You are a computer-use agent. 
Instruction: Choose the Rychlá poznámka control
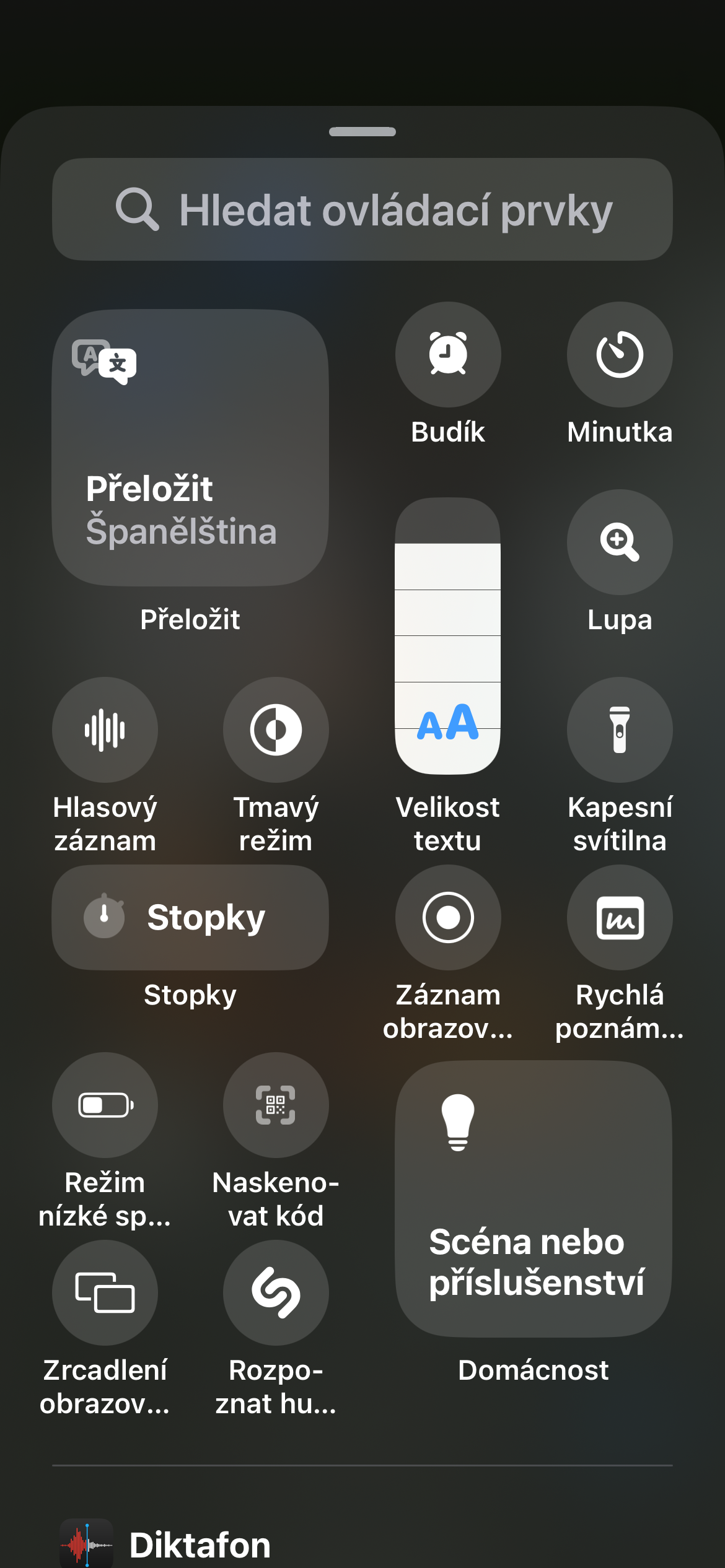coord(620,918)
